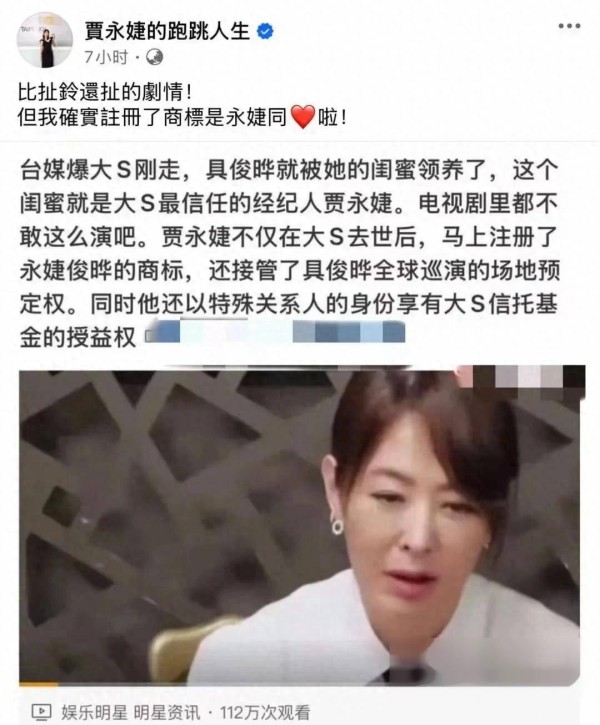600x725 pixels.
Task: Open 賈永婕的跑跳人生 profile picture
Action: click(44, 40)
